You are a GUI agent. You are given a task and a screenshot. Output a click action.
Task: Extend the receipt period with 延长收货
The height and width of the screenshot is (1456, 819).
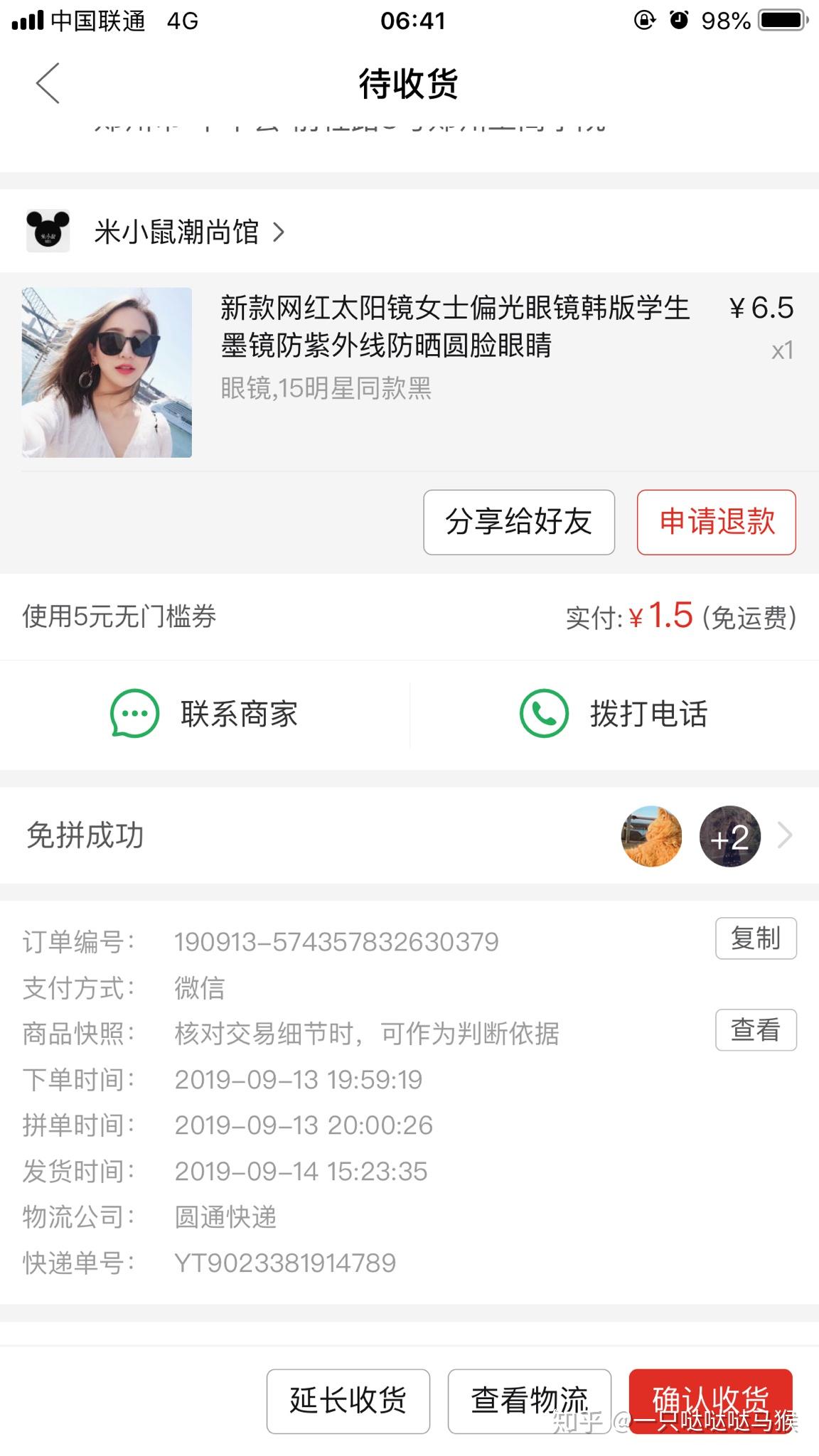348,1401
